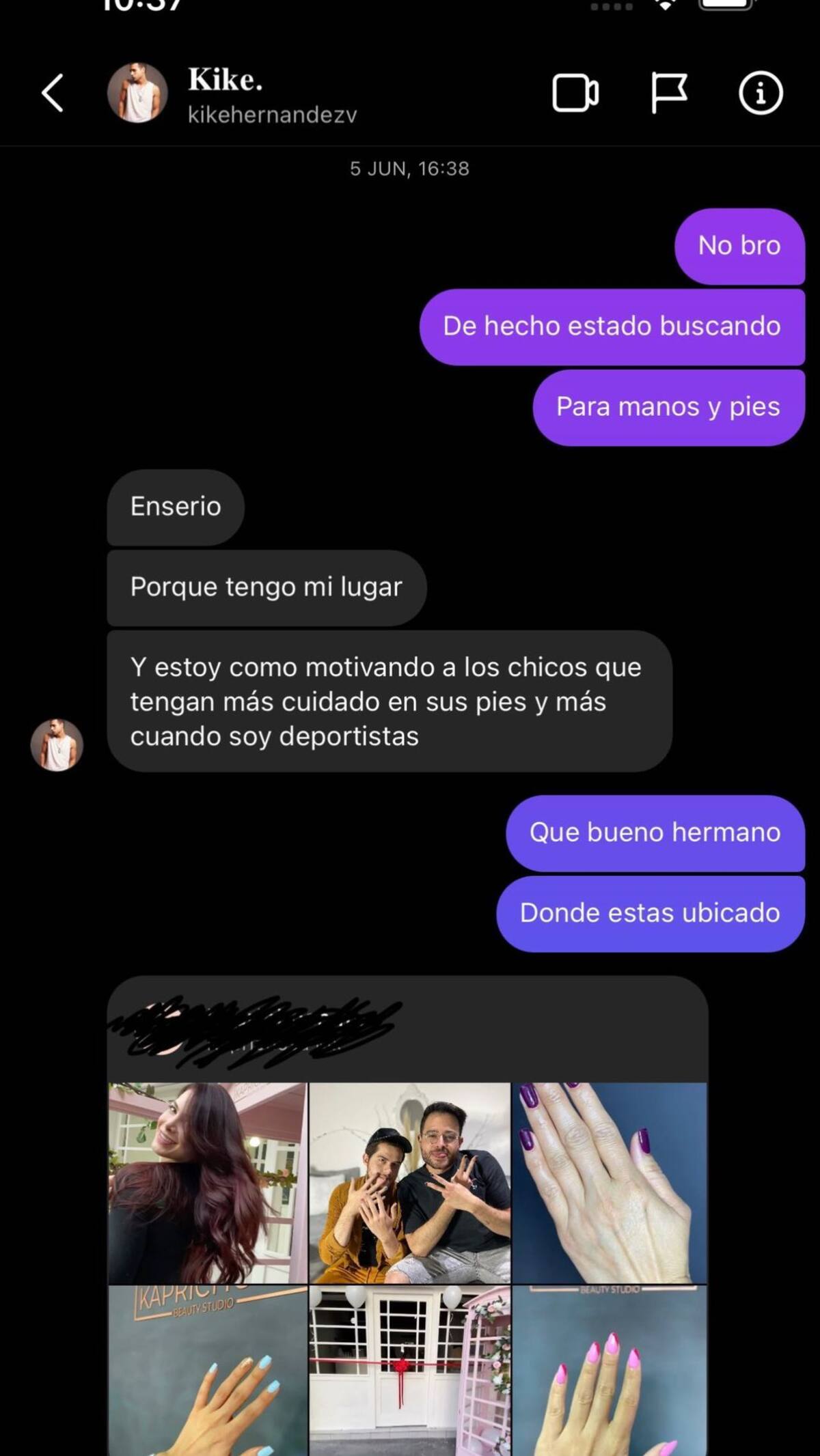The width and height of the screenshot is (820, 1456).
Task: Open the conversation info details
Action: (x=760, y=93)
